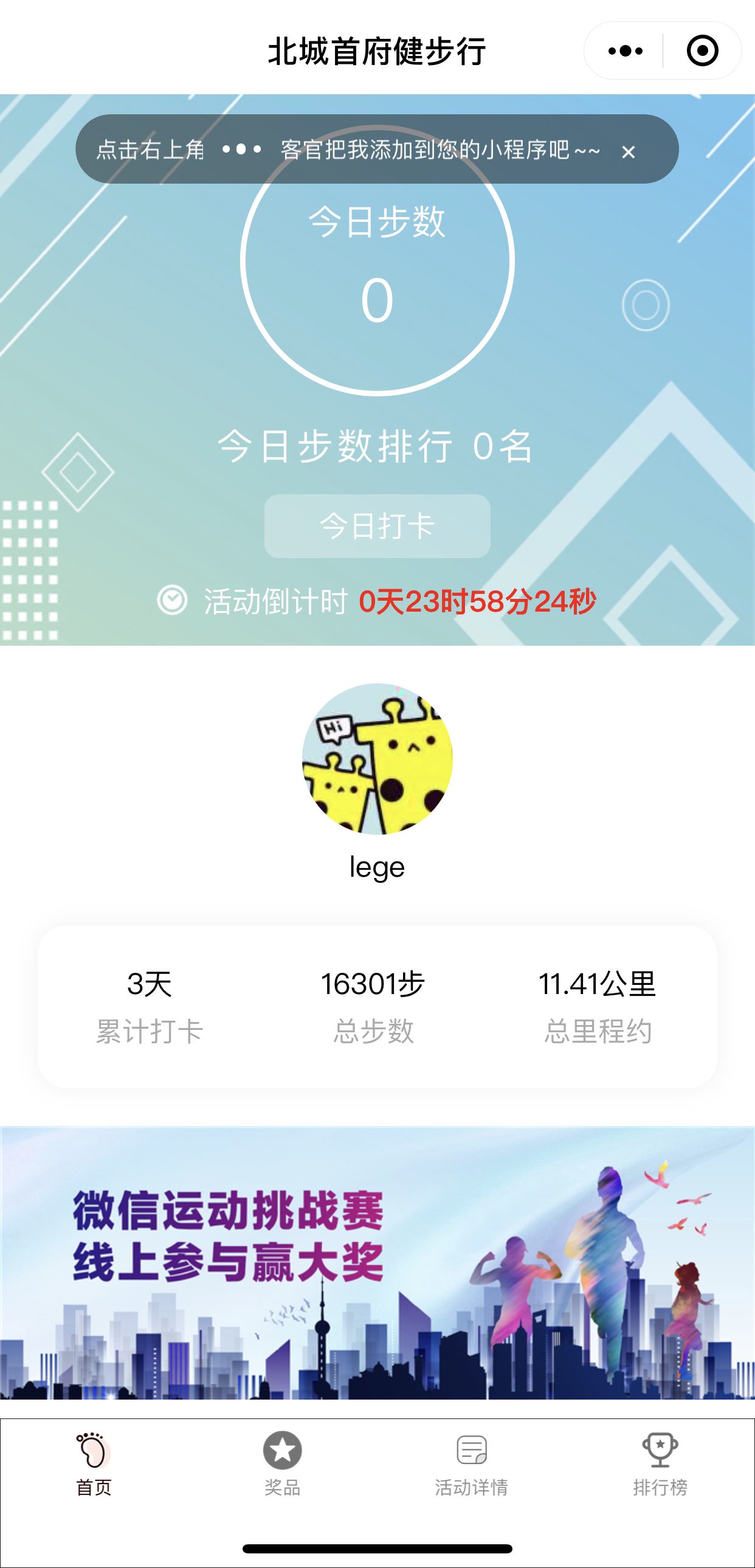This screenshot has height=1568, width=755.
Task: Open the mini program's three-dot menu
Action: [625, 51]
